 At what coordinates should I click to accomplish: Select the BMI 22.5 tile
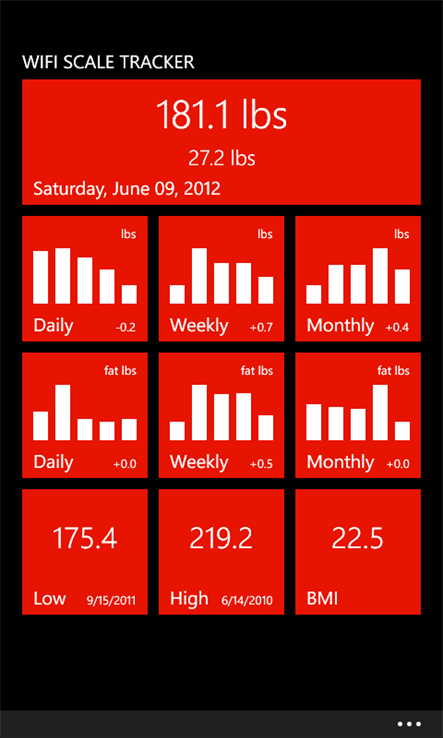point(358,552)
